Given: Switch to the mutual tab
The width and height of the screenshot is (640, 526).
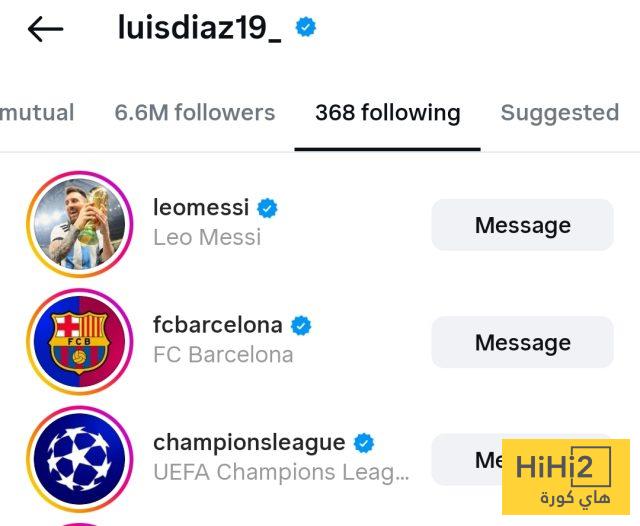Looking at the screenshot, I should coord(36,113).
